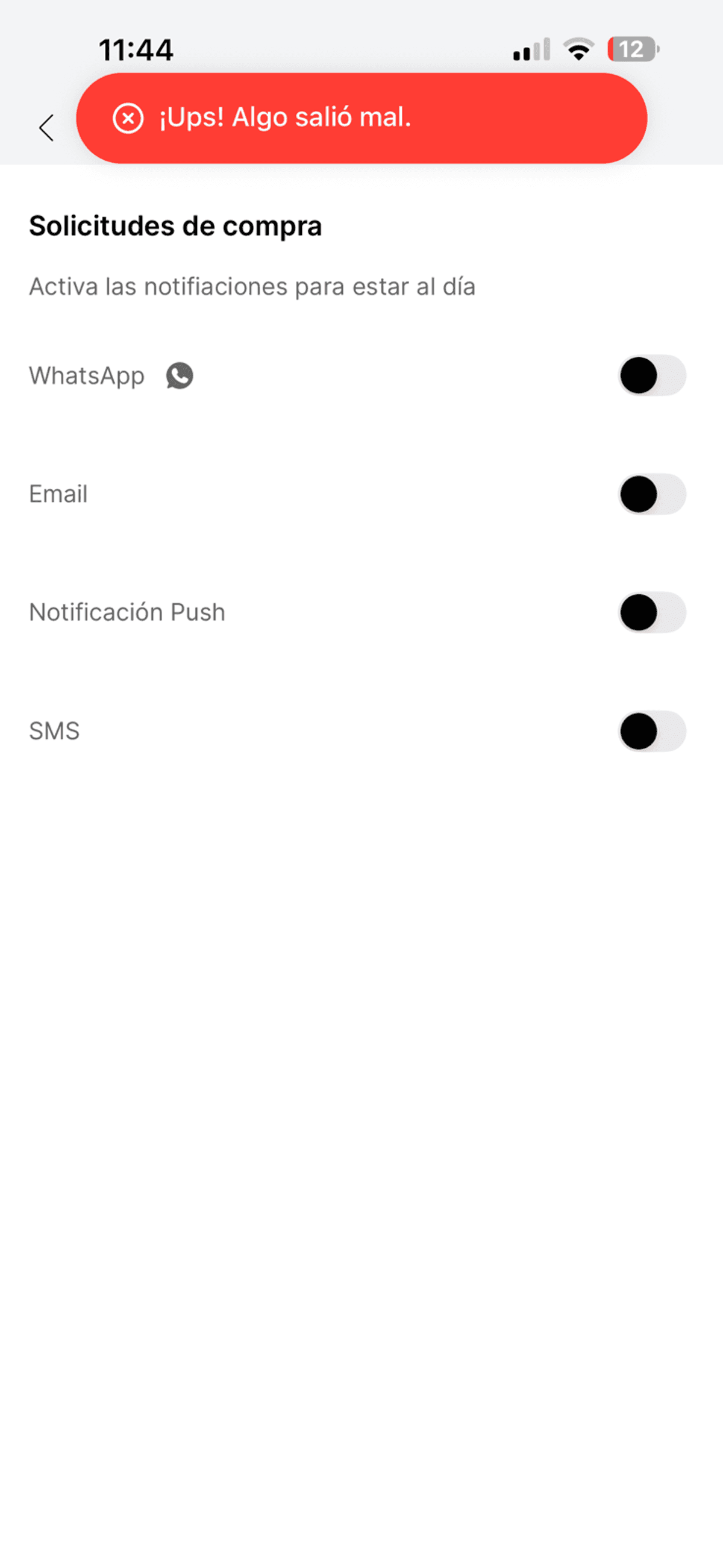Go back using the top-left arrow
The width and height of the screenshot is (723, 1568).
coord(46,128)
